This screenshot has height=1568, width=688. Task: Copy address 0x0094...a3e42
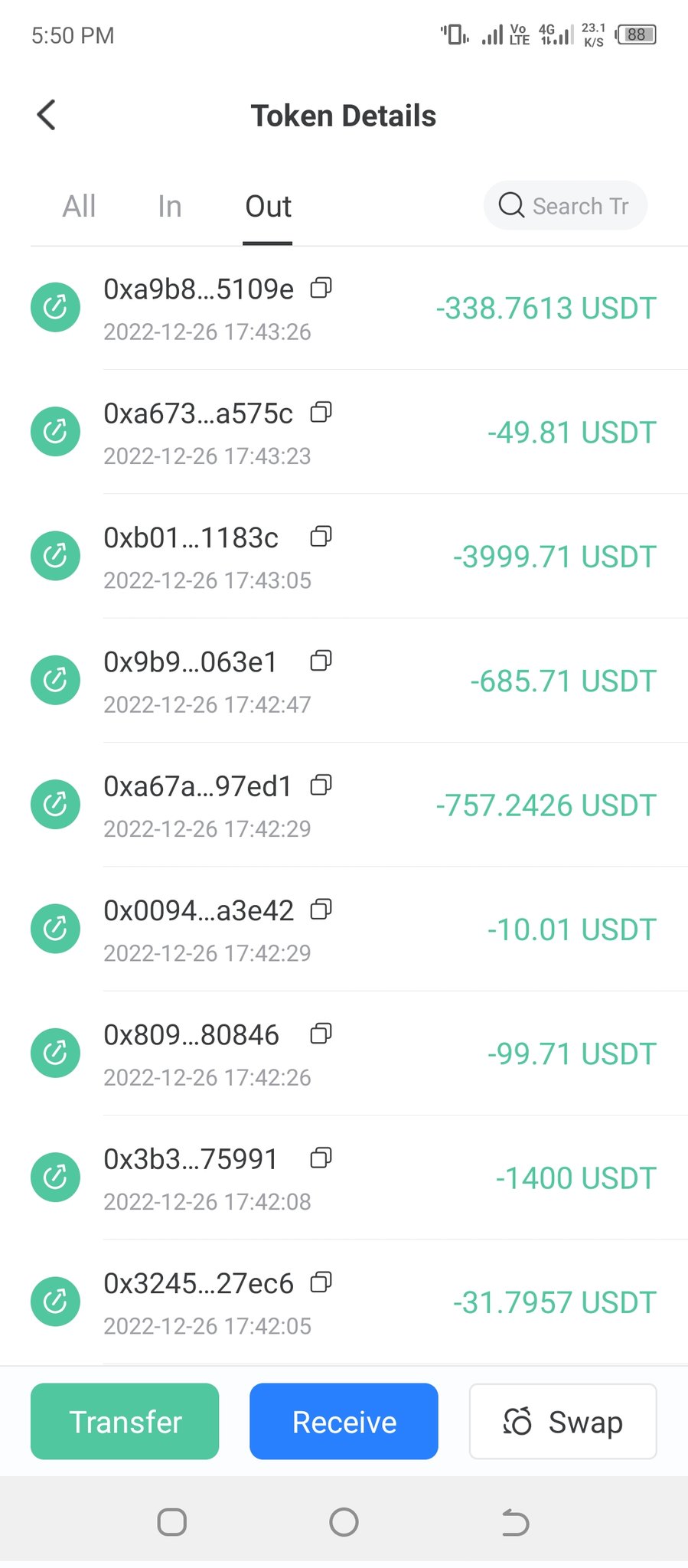pyautogui.click(x=321, y=910)
